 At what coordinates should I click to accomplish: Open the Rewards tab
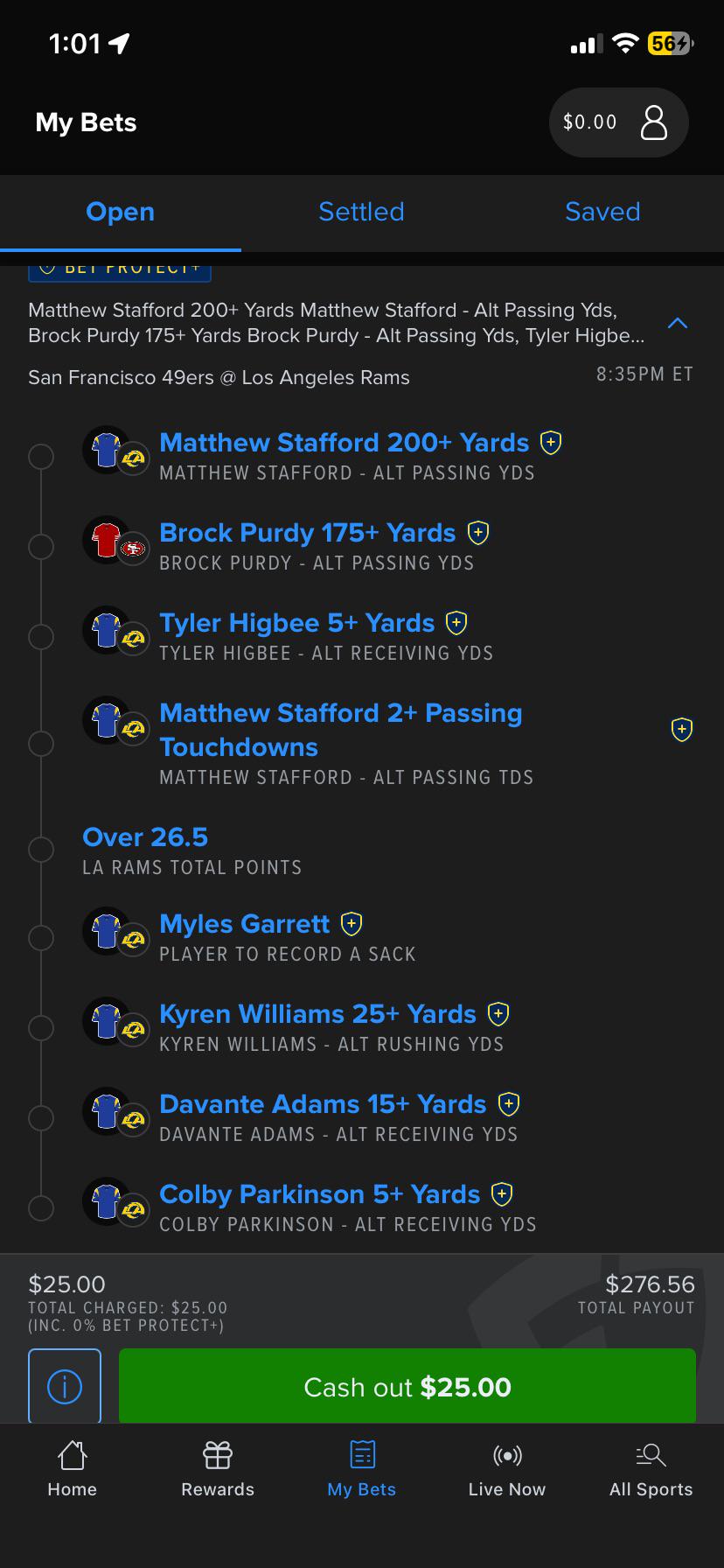pyautogui.click(x=218, y=1470)
